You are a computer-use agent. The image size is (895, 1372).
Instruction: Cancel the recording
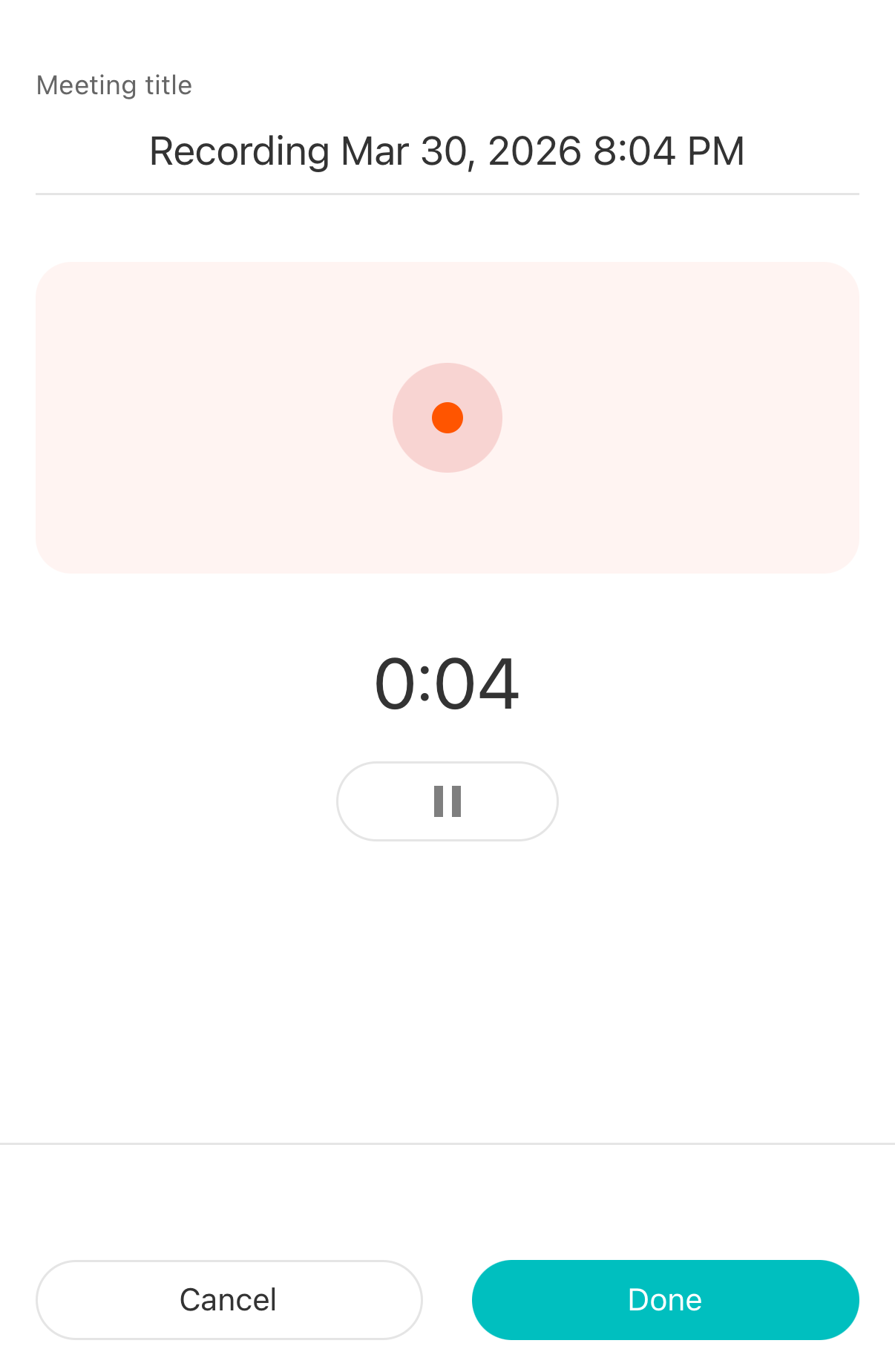pyautogui.click(x=229, y=1300)
